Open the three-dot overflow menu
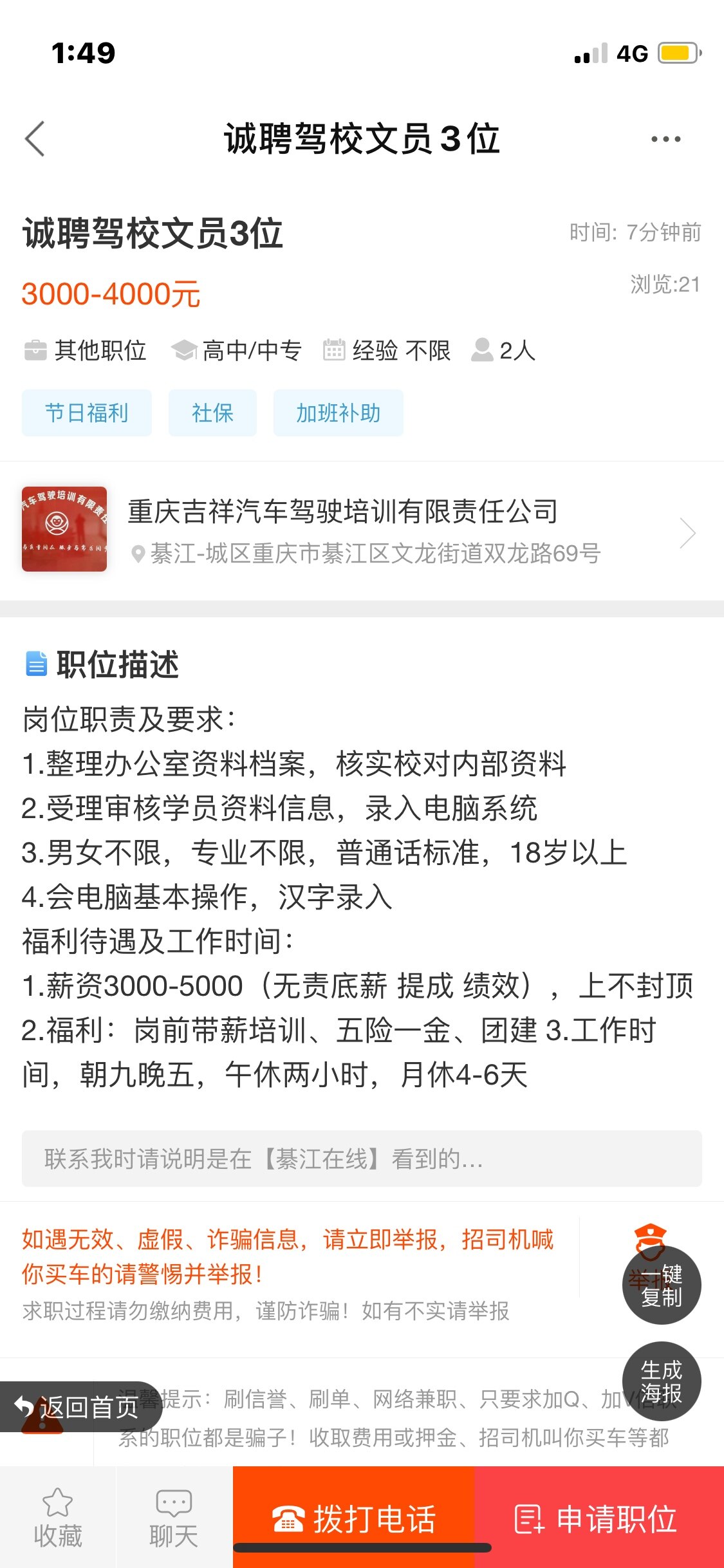 665,139
